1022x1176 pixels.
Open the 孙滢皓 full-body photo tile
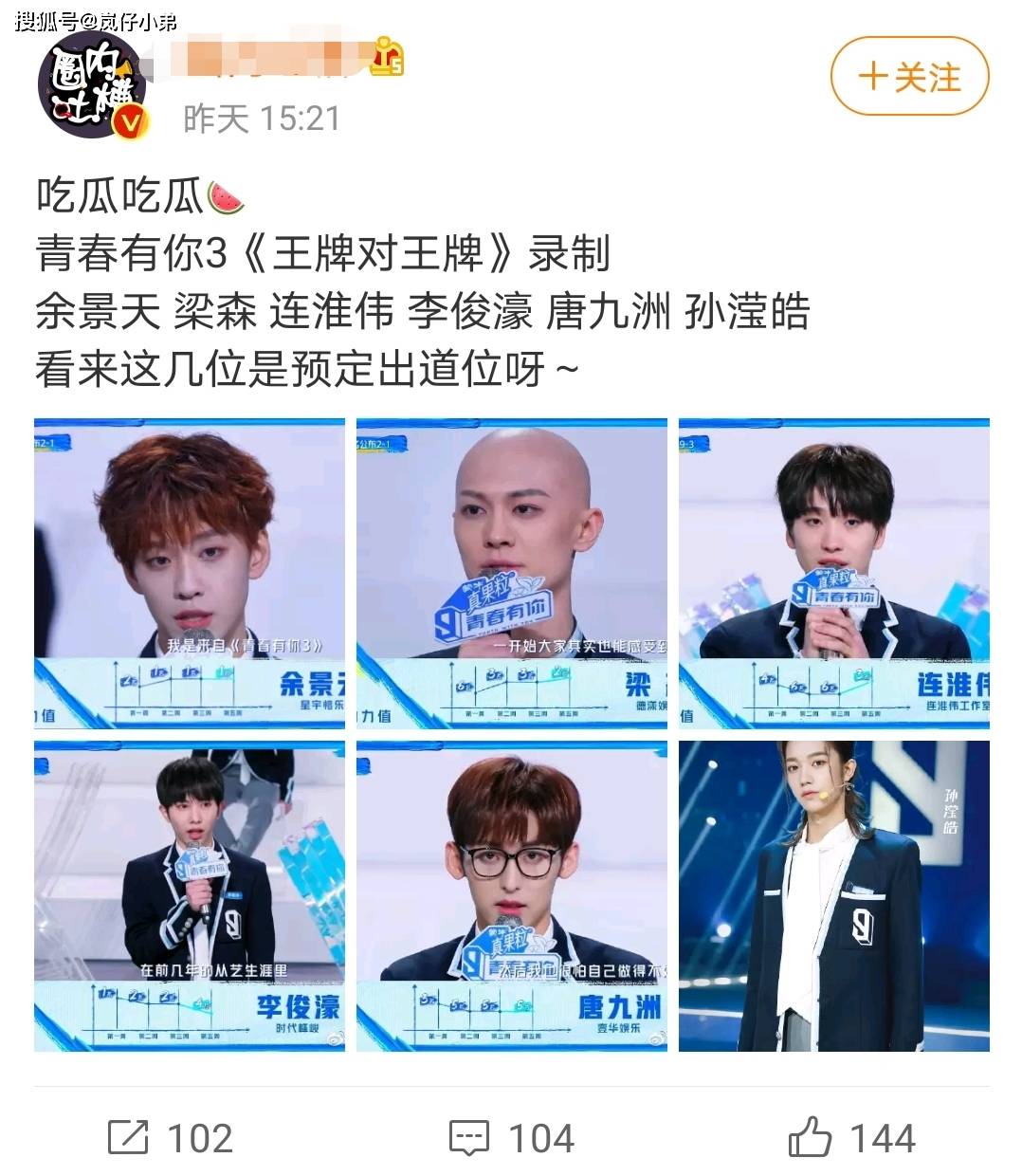click(834, 896)
